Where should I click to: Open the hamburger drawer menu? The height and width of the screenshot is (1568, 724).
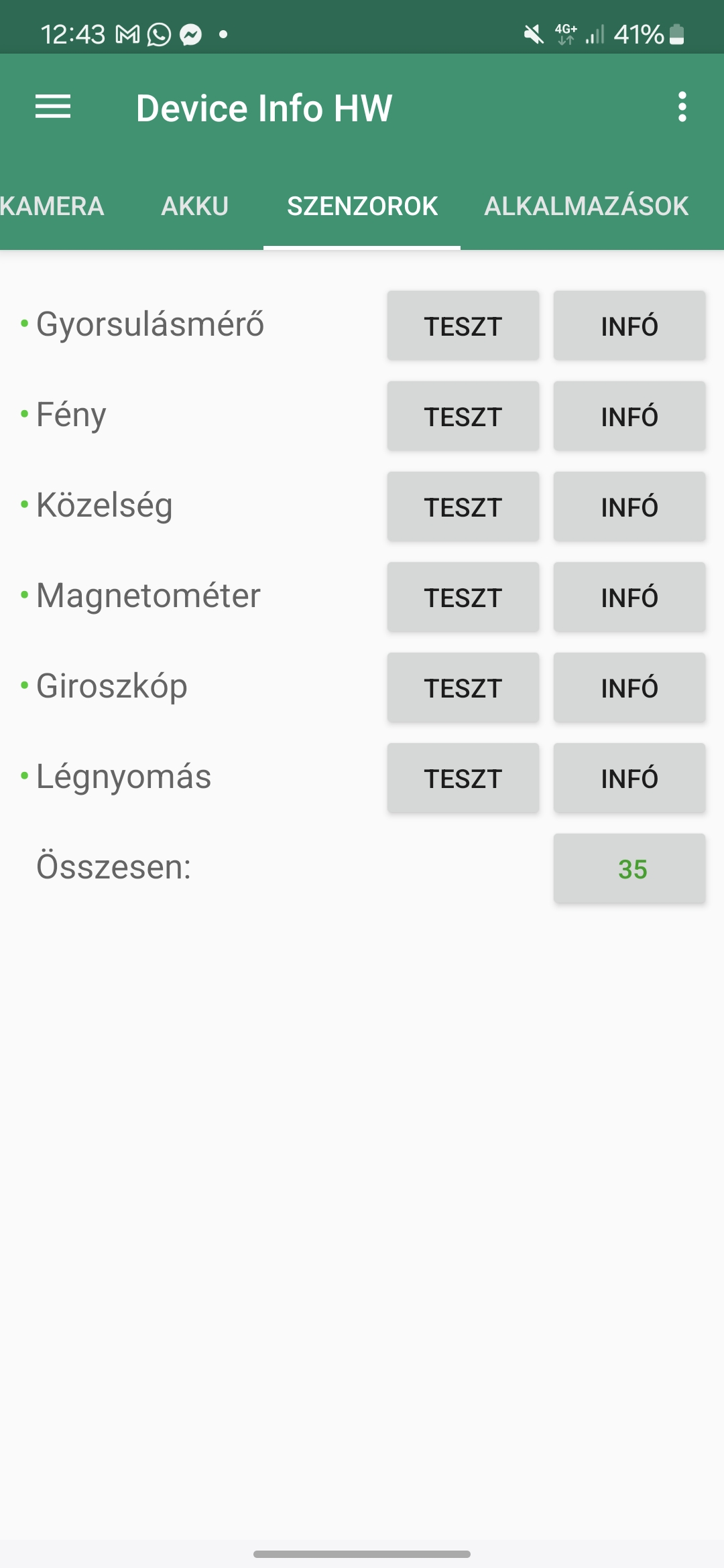coord(53,107)
